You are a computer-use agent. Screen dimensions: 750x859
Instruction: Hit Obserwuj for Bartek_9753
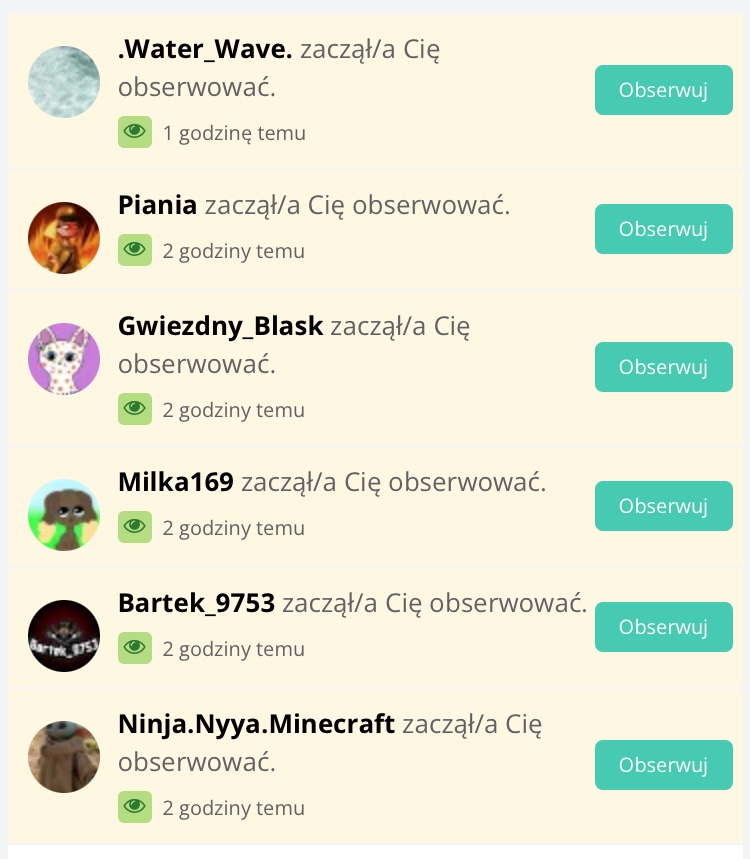[663, 627]
